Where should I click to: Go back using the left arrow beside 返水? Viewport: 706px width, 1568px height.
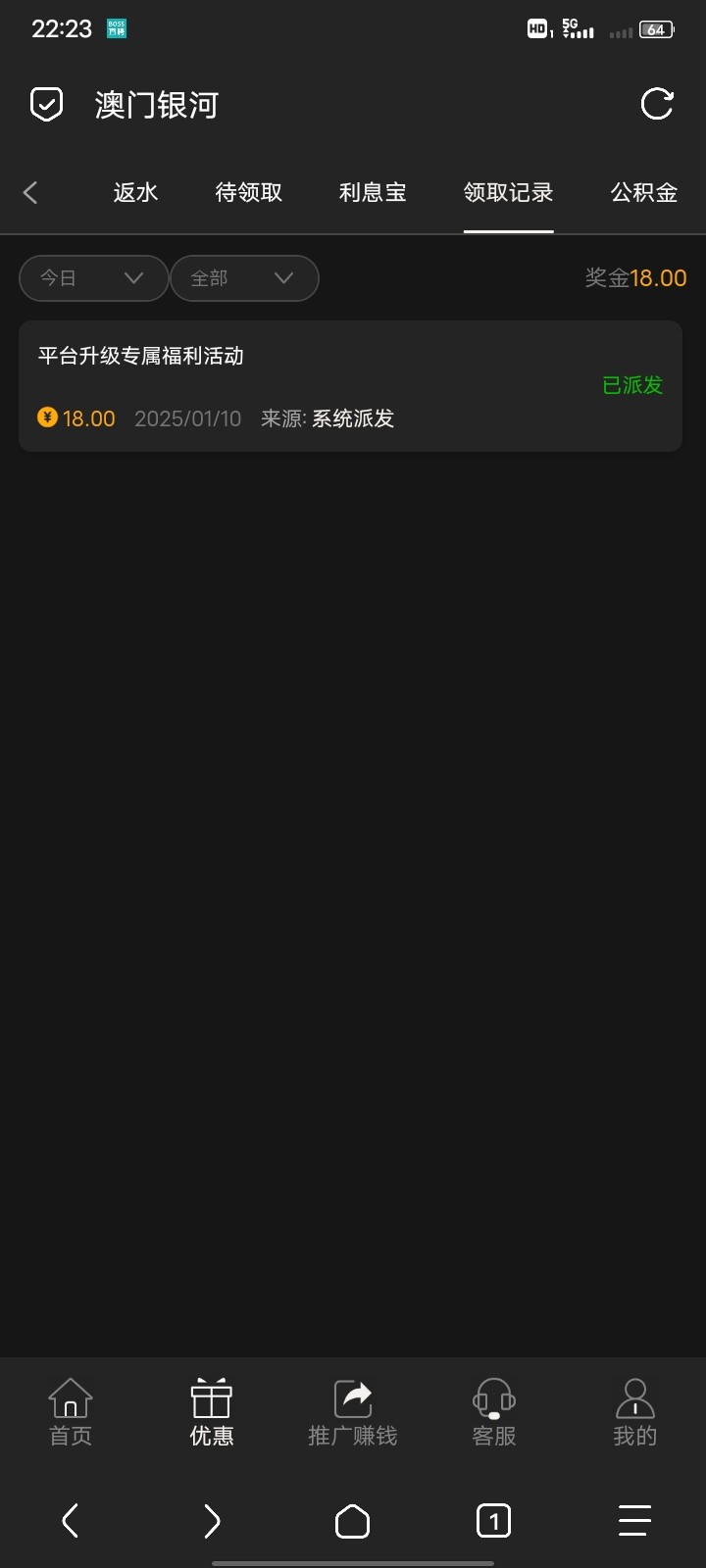point(30,192)
